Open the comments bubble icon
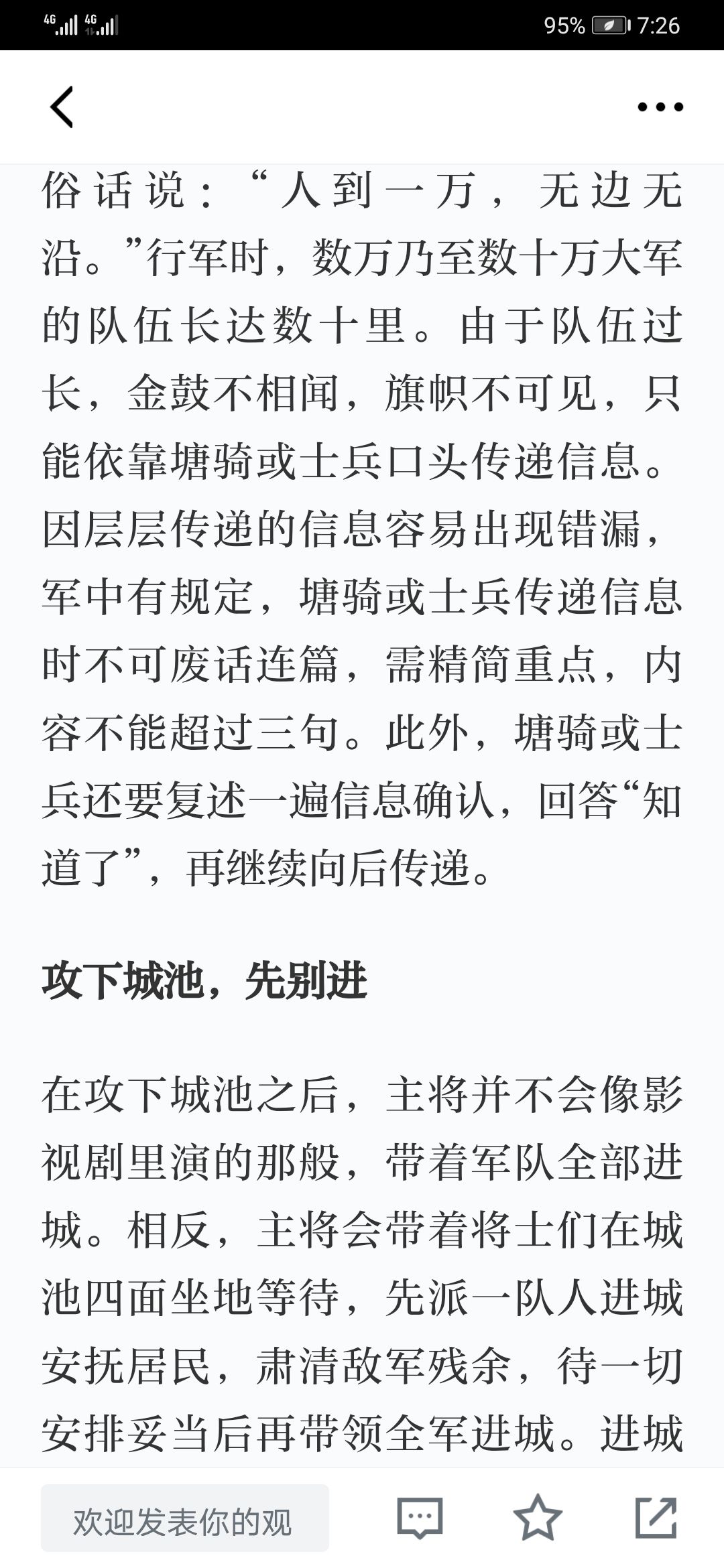The image size is (724, 1568). (x=420, y=1517)
